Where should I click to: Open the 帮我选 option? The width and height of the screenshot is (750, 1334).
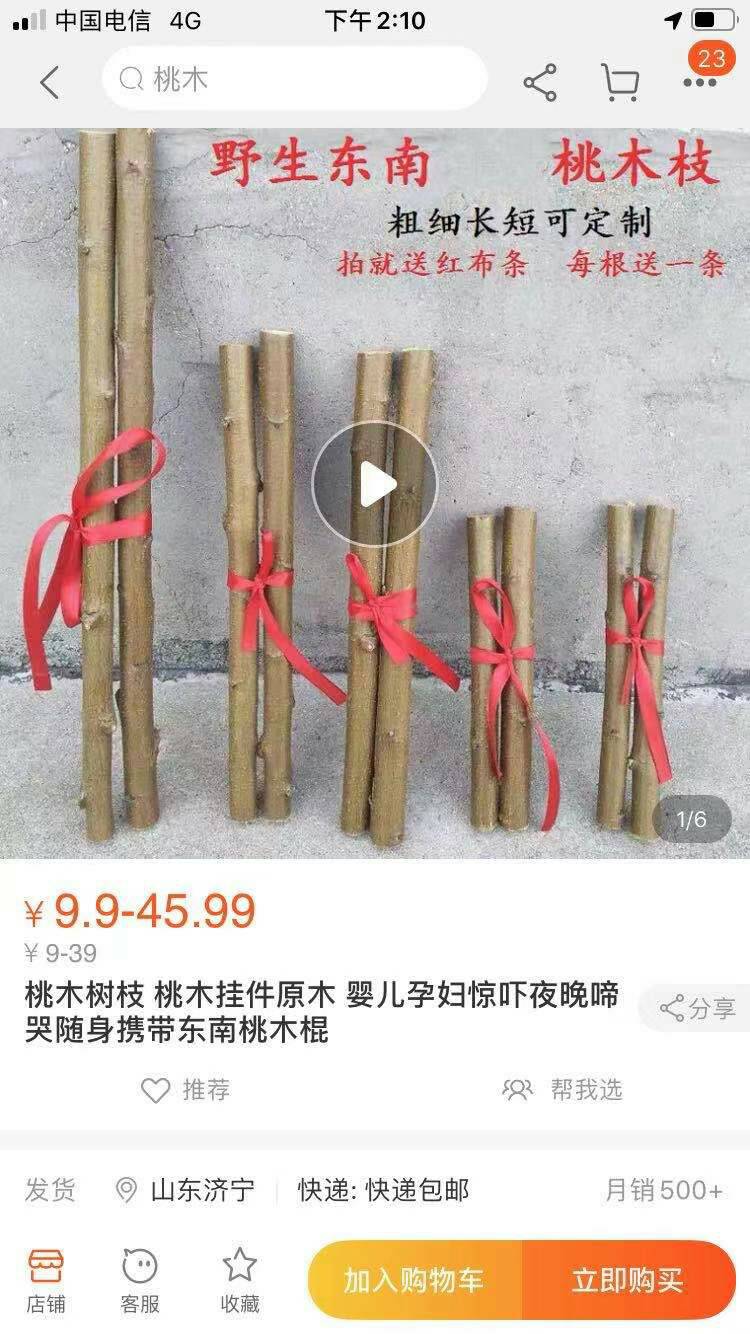[562, 1089]
